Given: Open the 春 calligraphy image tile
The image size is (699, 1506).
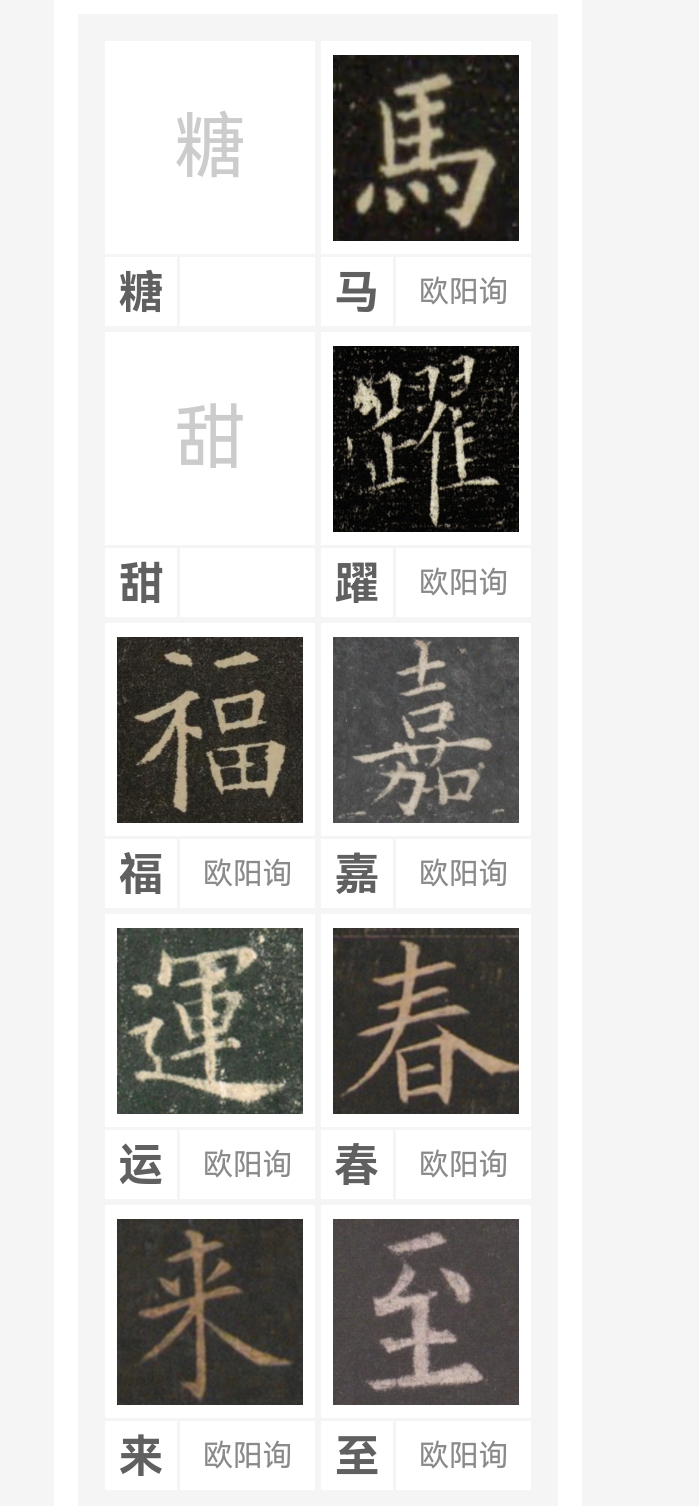Looking at the screenshot, I should point(426,1021).
